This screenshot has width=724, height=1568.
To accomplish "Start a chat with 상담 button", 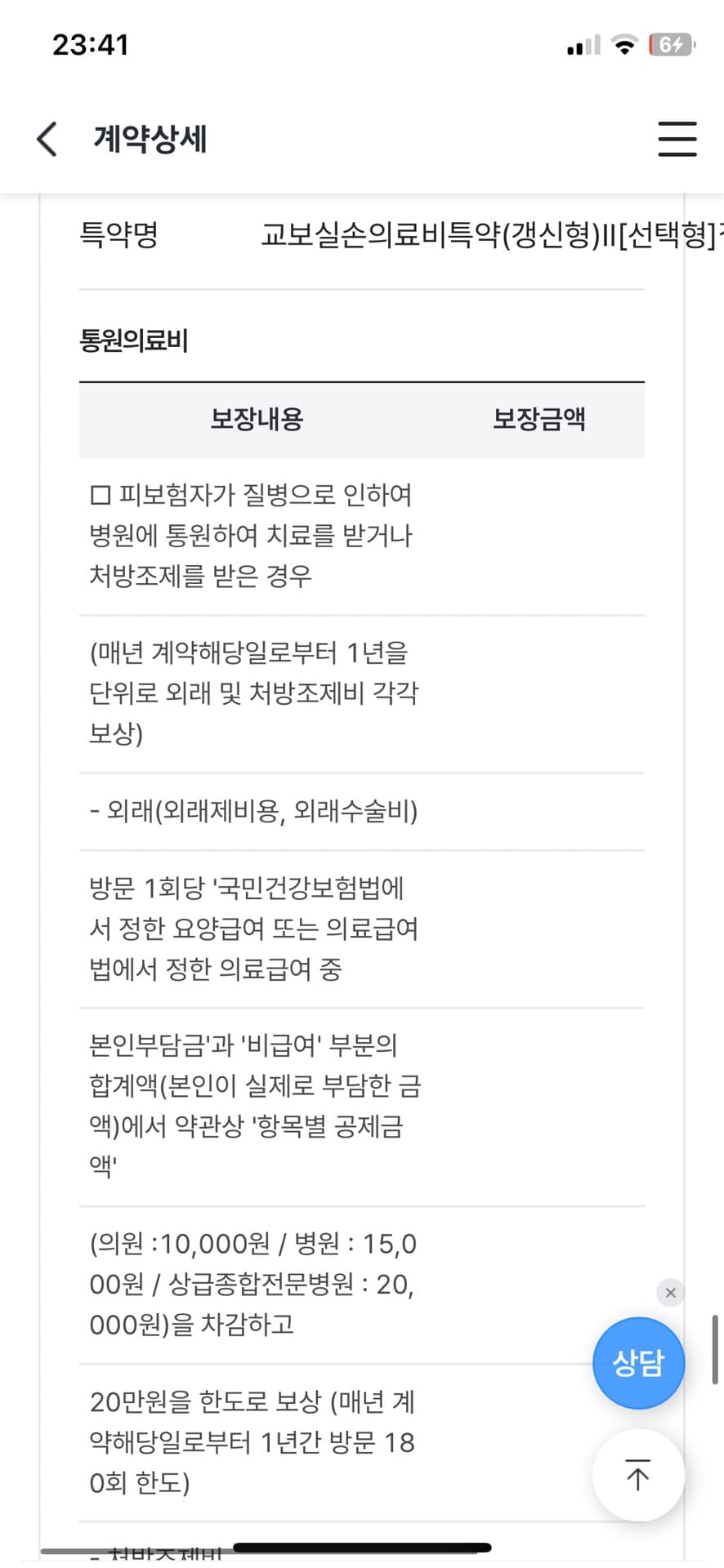I will click(637, 1362).
